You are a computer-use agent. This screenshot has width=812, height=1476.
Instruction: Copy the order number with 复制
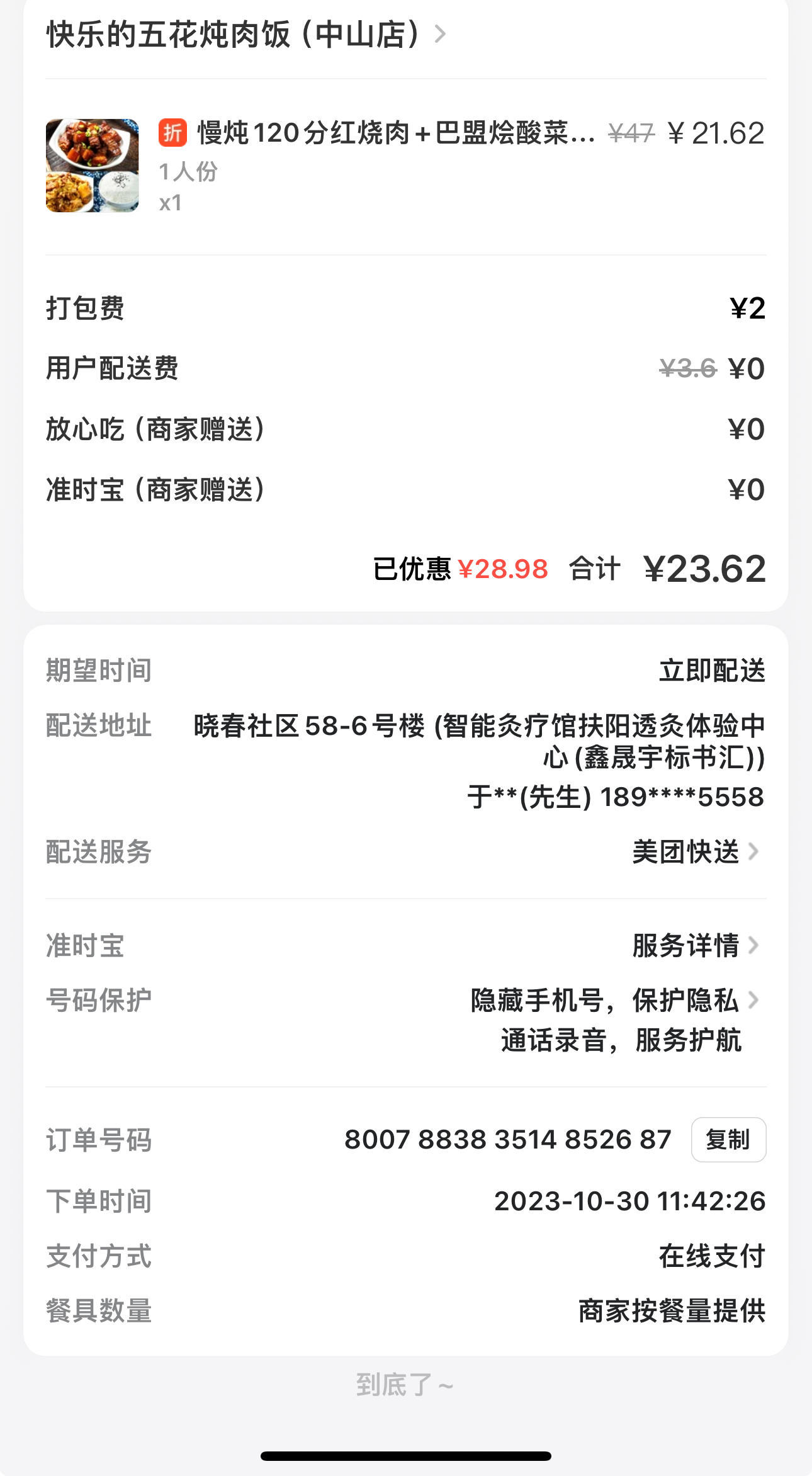coord(728,1140)
